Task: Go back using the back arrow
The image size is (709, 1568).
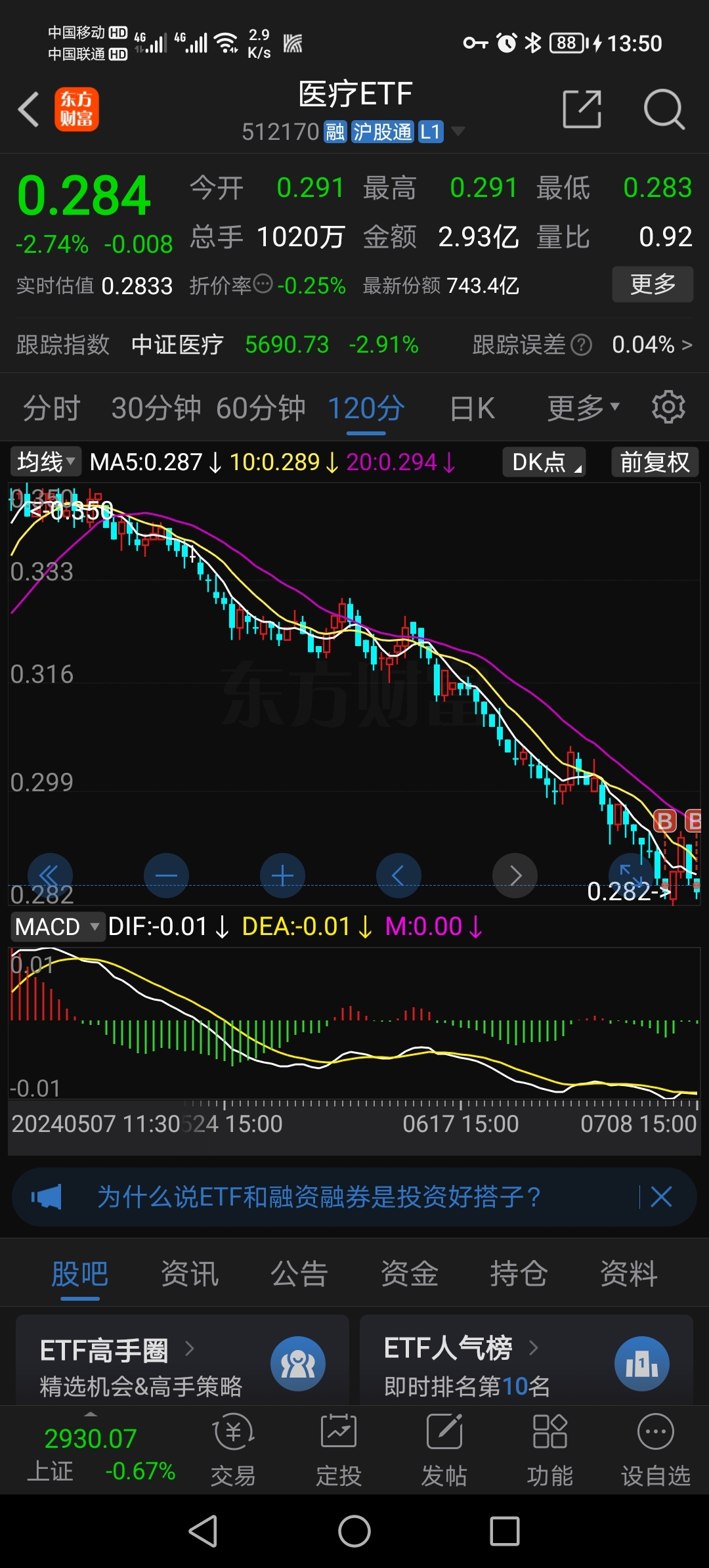Action: 28,109
